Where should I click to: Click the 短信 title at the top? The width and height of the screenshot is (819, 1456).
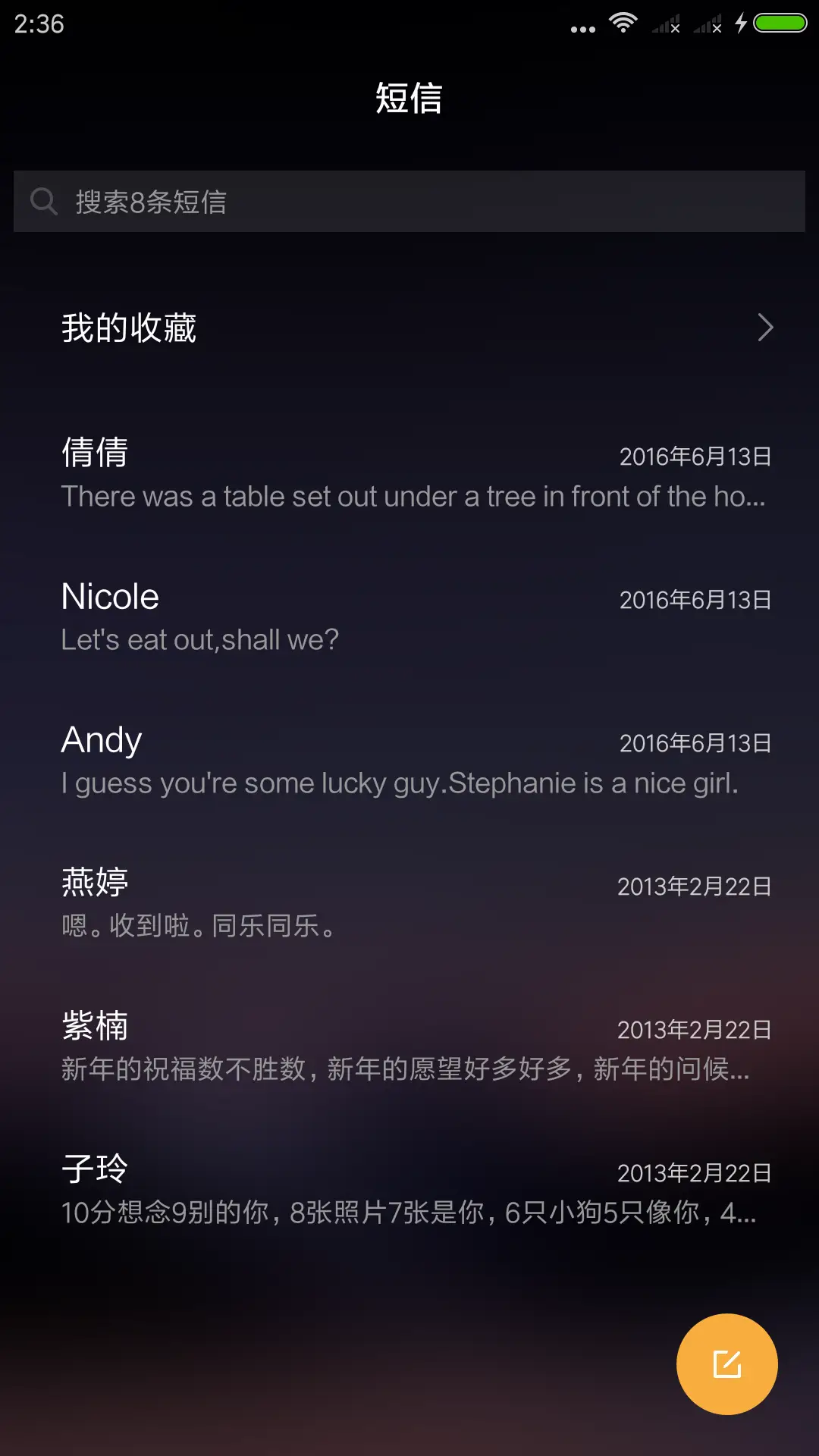click(x=409, y=99)
